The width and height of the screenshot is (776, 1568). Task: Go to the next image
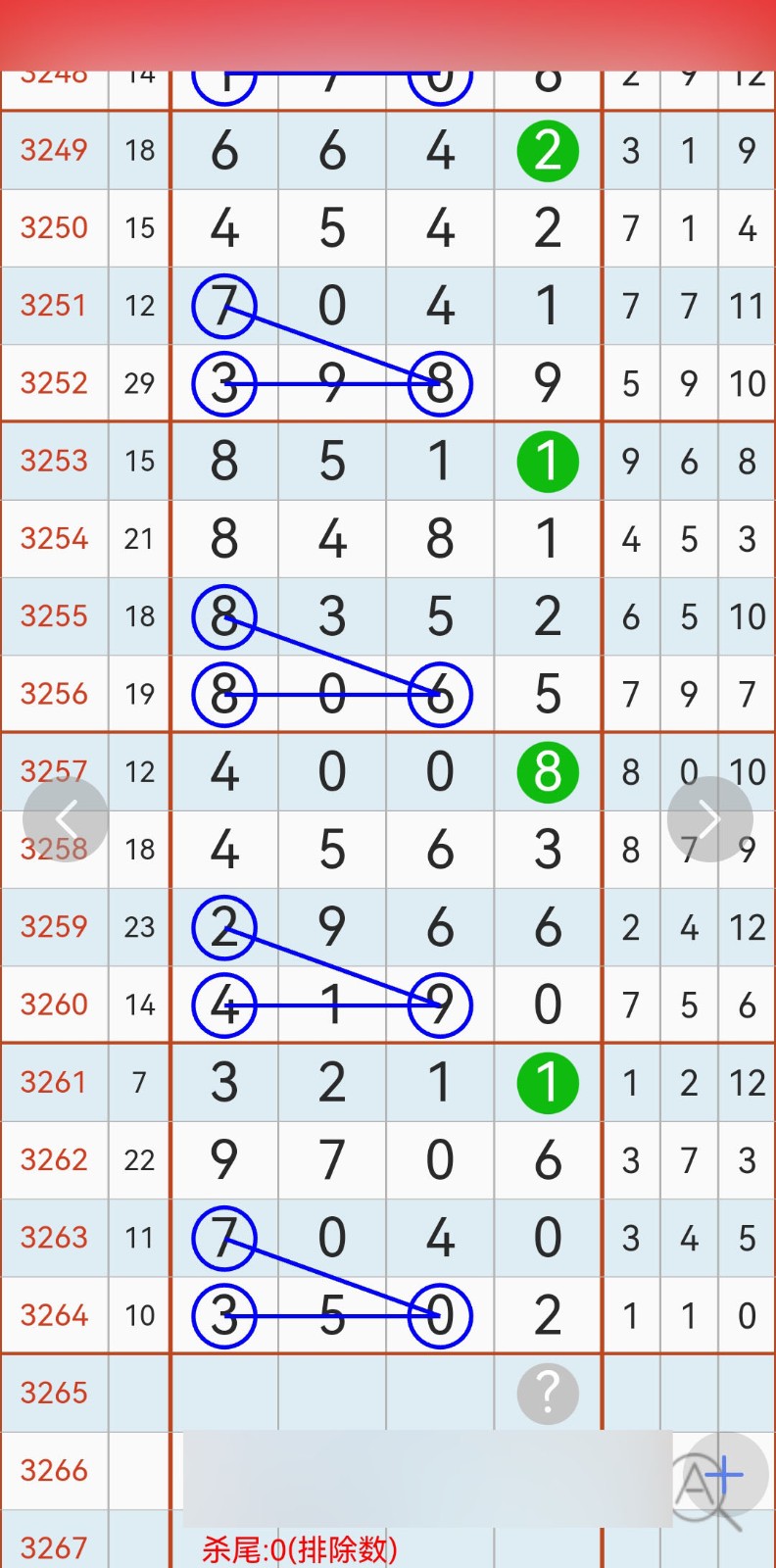[x=709, y=819]
